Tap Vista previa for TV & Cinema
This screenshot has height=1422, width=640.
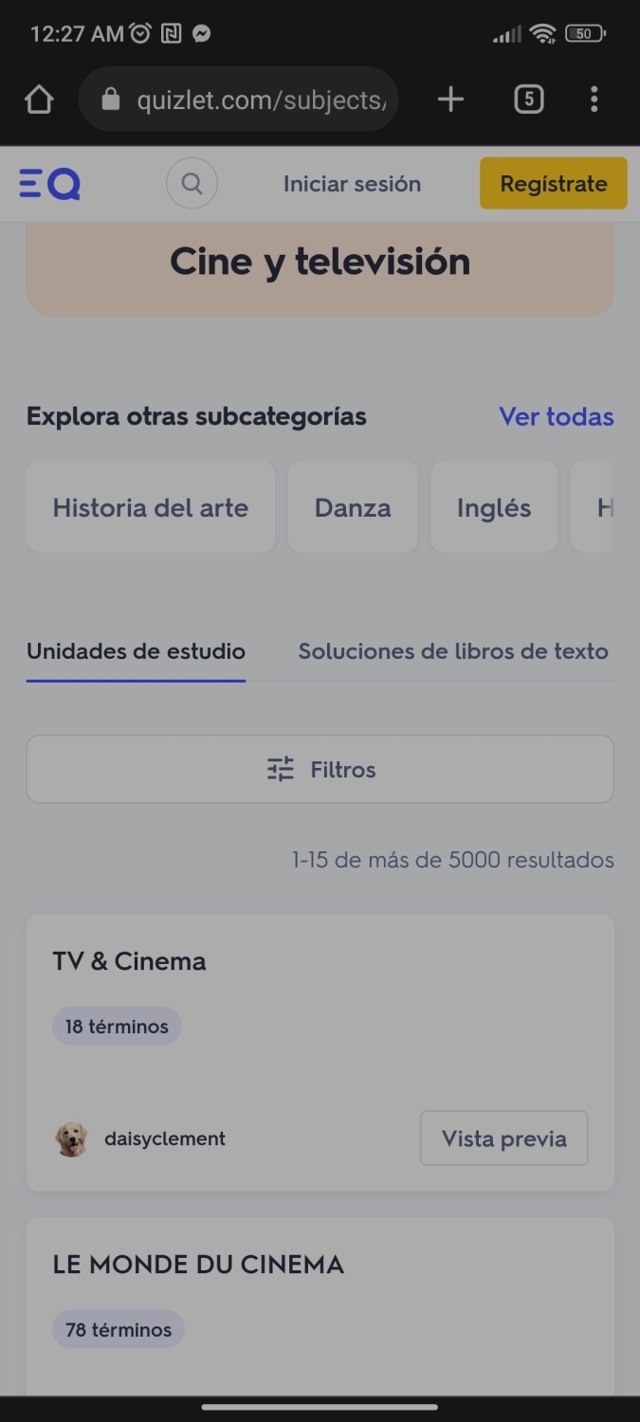coord(504,1138)
